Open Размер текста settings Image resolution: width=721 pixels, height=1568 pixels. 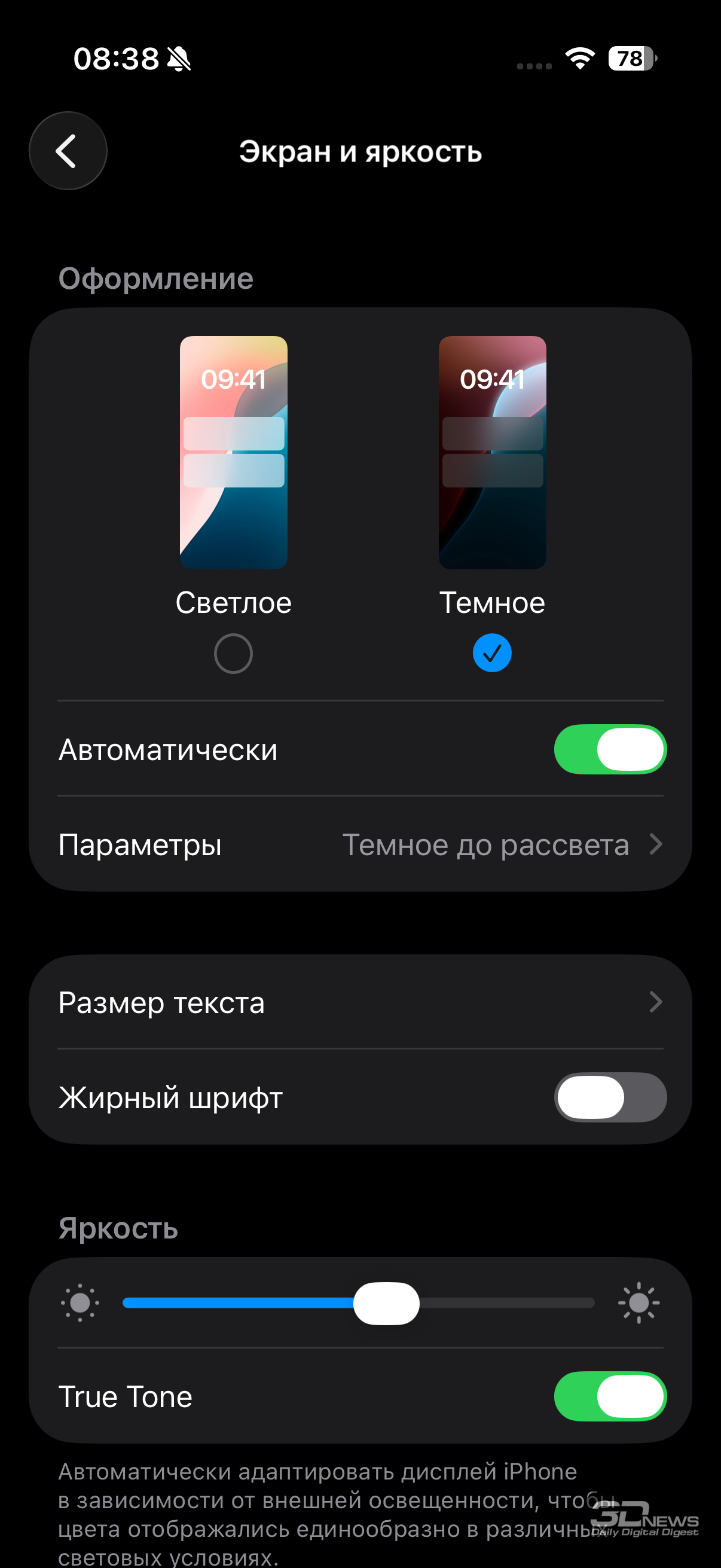(x=360, y=1002)
